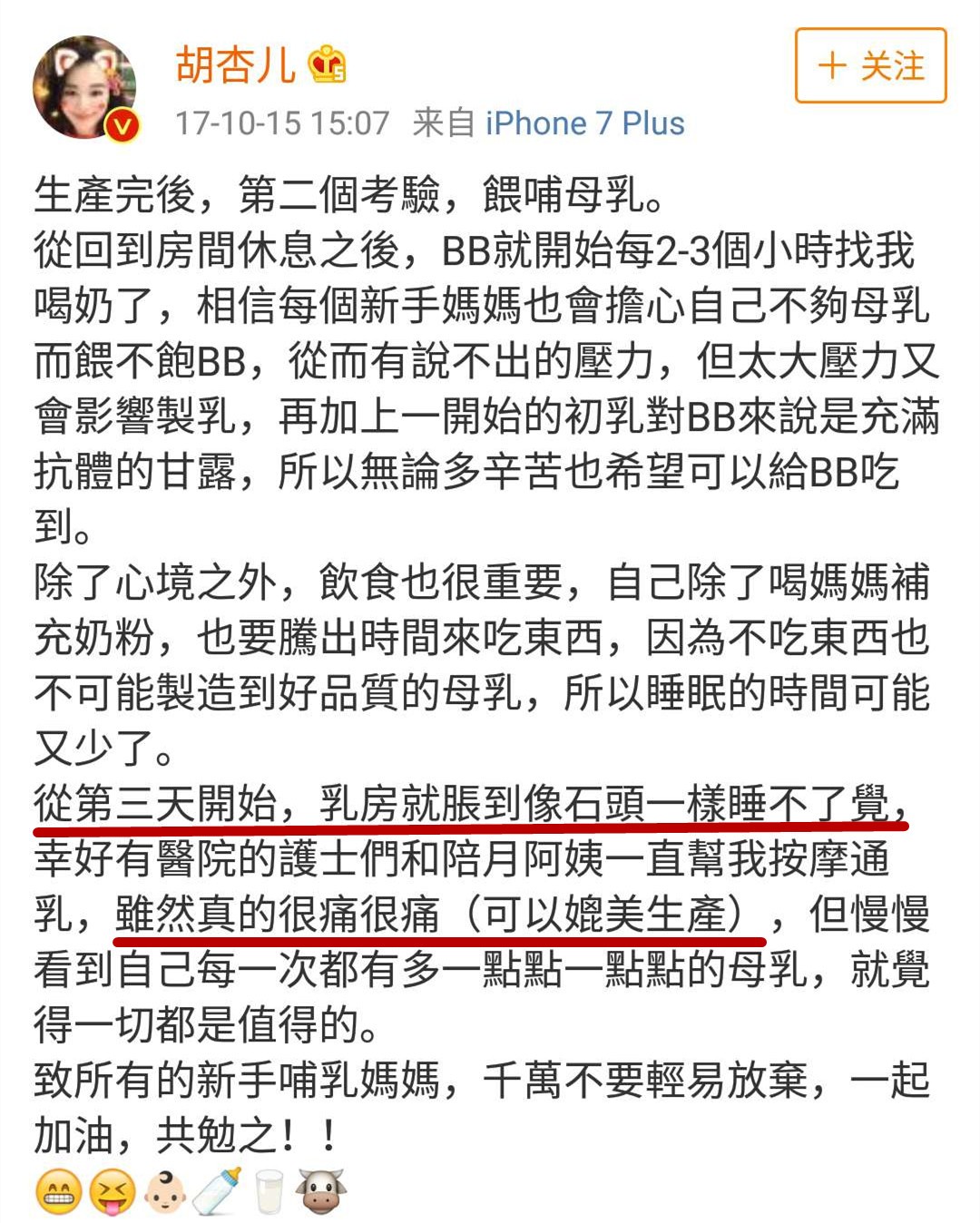Open the 胡杏儿 username link
Image resolution: width=980 pixels, height=1223 pixels.
(235, 64)
